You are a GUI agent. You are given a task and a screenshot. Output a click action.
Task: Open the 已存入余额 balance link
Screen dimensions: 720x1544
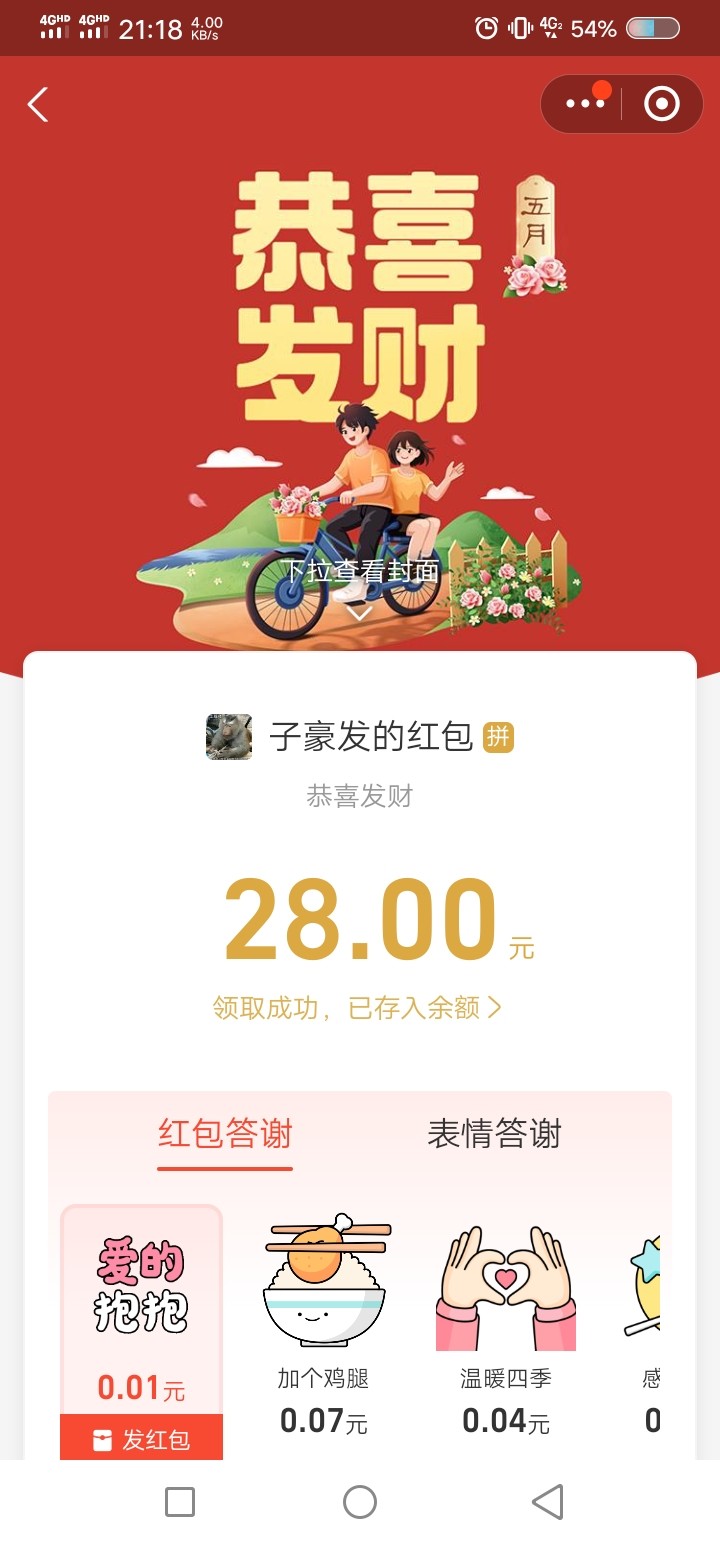click(x=357, y=1008)
